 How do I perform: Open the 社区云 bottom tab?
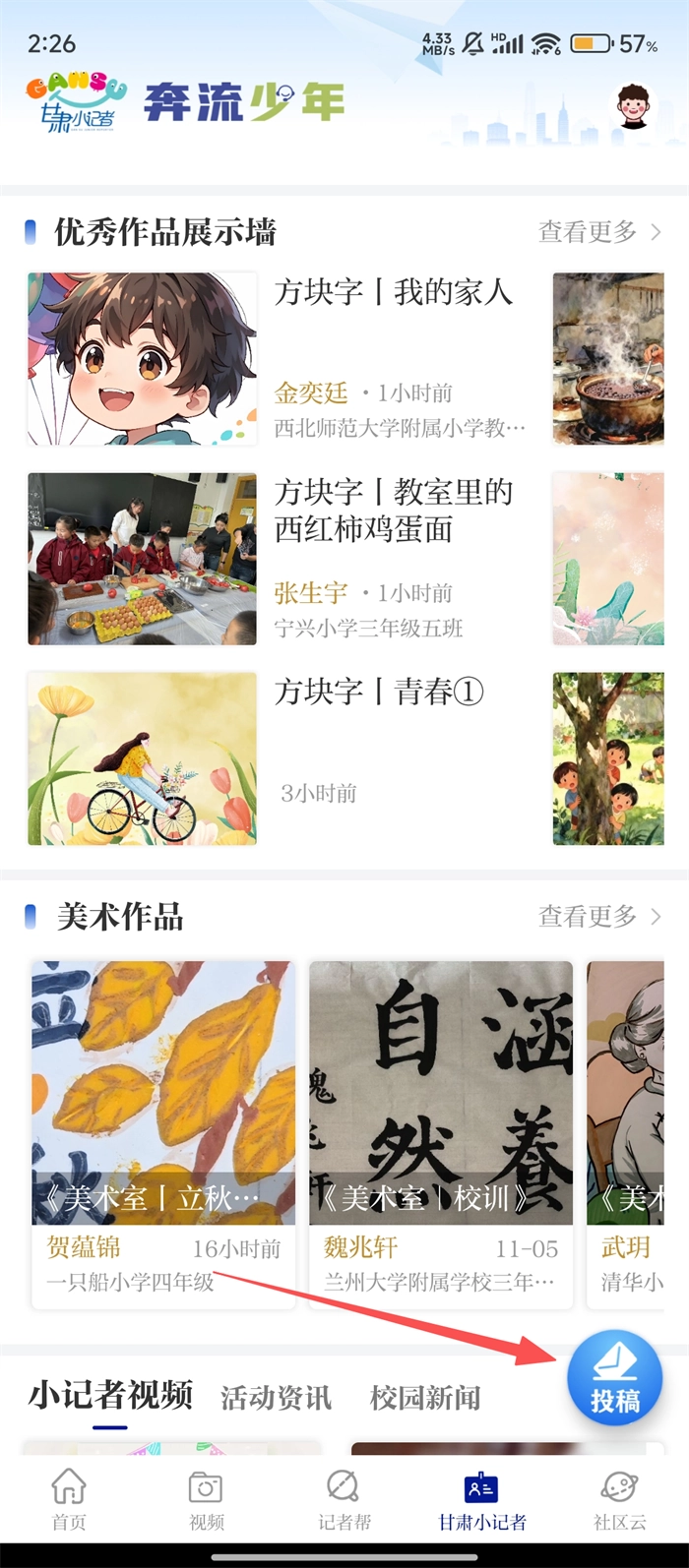click(x=620, y=1499)
